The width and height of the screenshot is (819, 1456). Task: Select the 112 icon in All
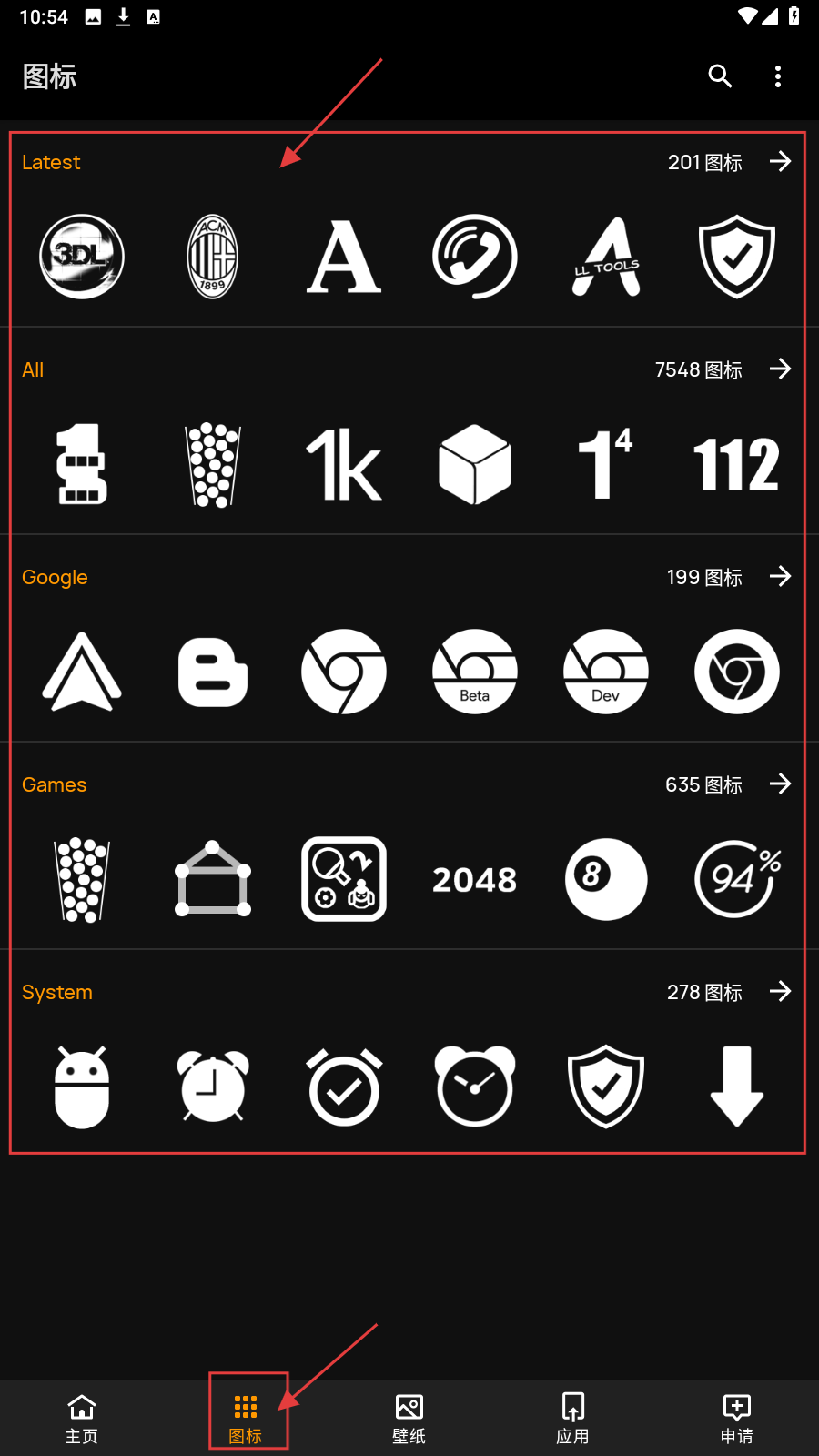tap(736, 465)
